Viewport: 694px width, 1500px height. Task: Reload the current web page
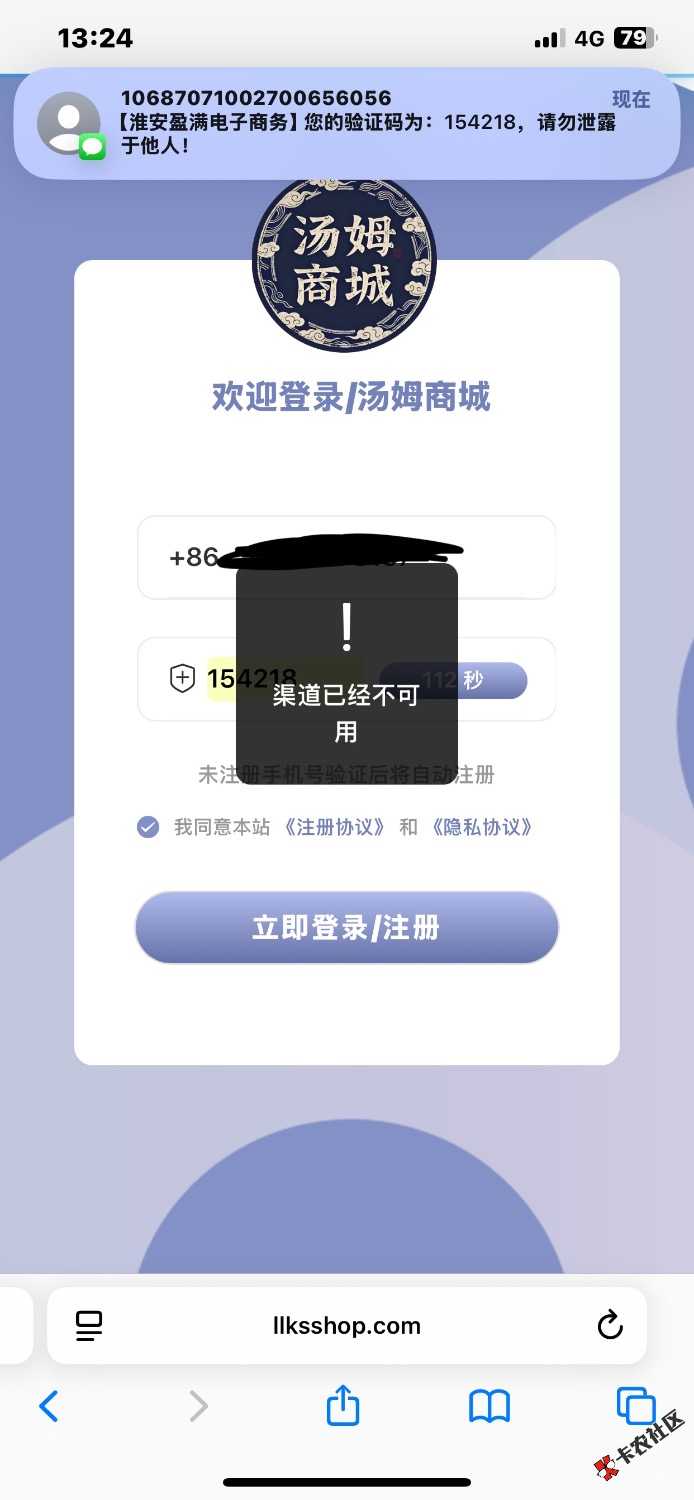point(609,1326)
